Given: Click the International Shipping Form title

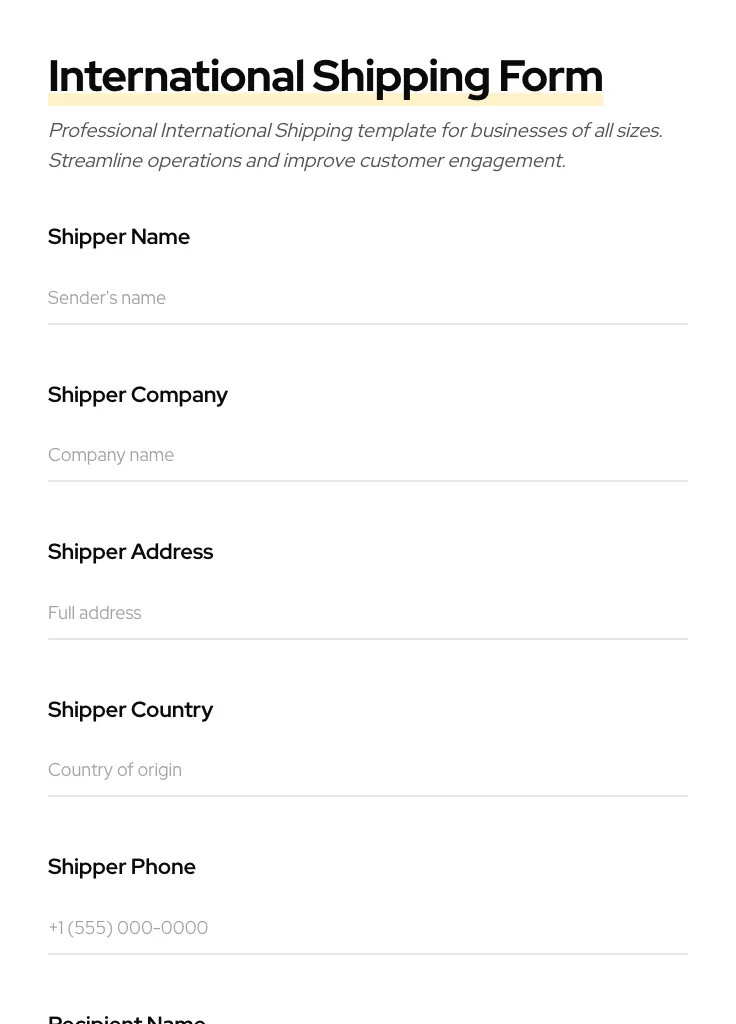Looking at the screenshot, I should click(325, 75).
